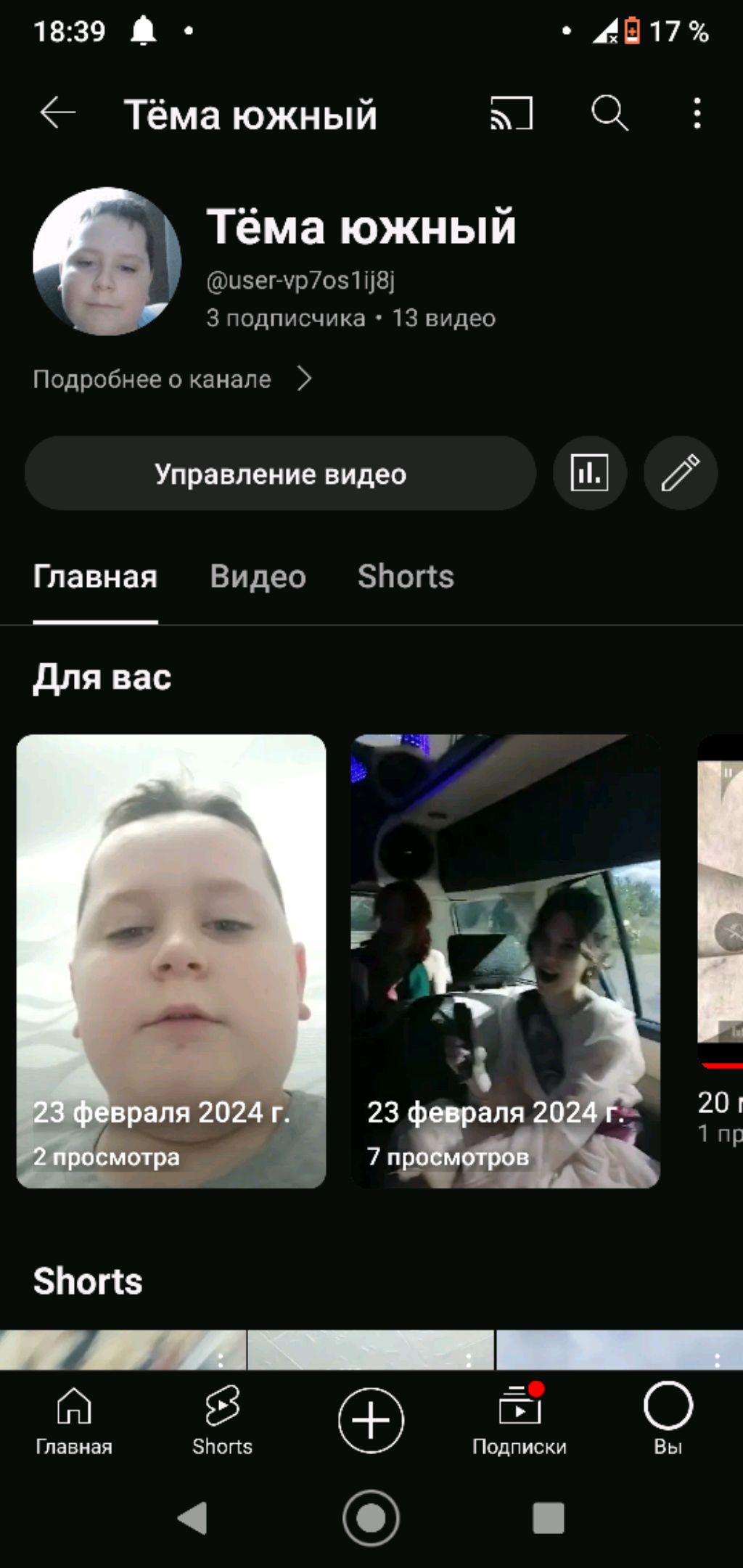Image resolution: width=743 pixels, height=1568 pixels.
Task: Open the channel profile picture
Action: [x=107, y=261]
